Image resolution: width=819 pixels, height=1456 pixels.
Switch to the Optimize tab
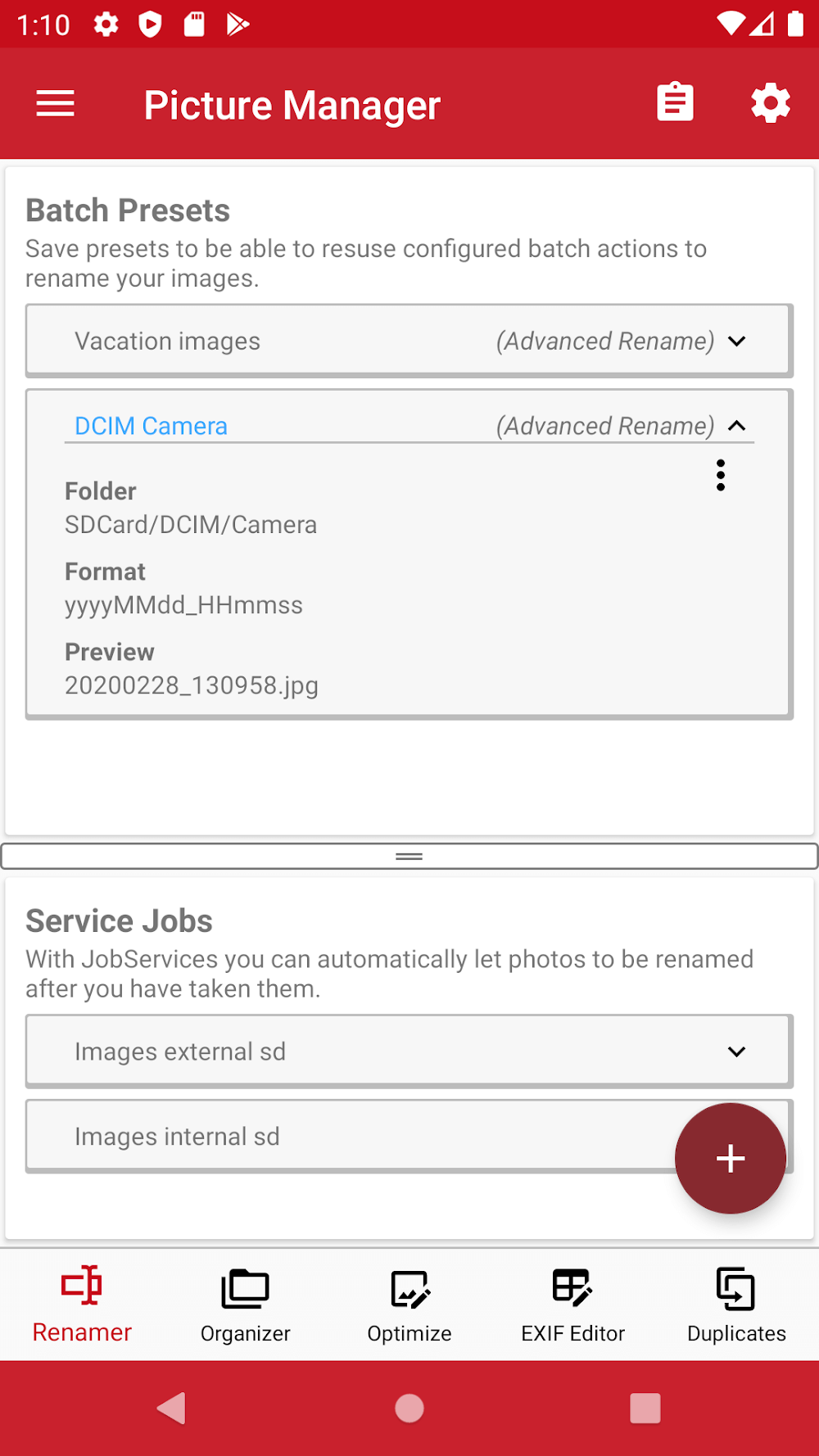point(409,1304)
